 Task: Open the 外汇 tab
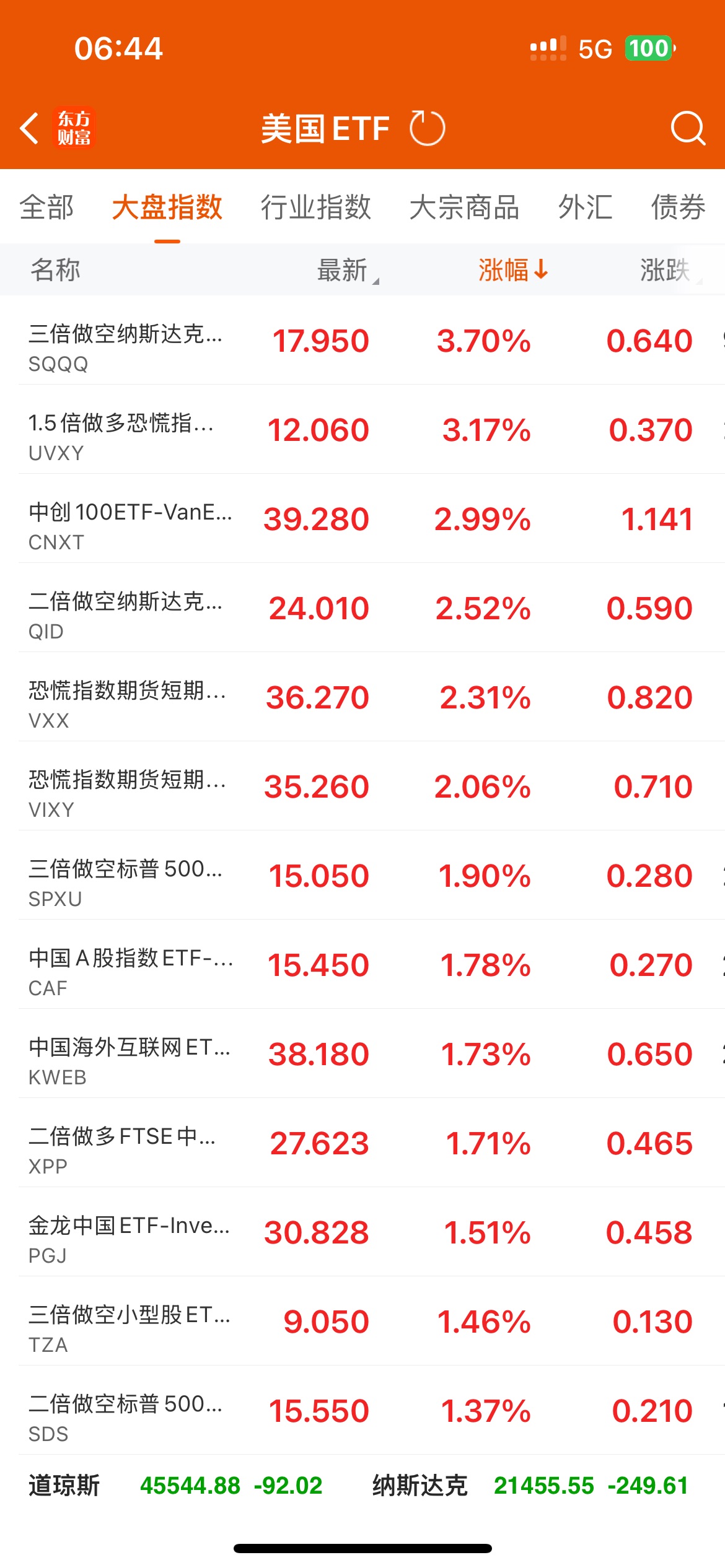[585, 207]
